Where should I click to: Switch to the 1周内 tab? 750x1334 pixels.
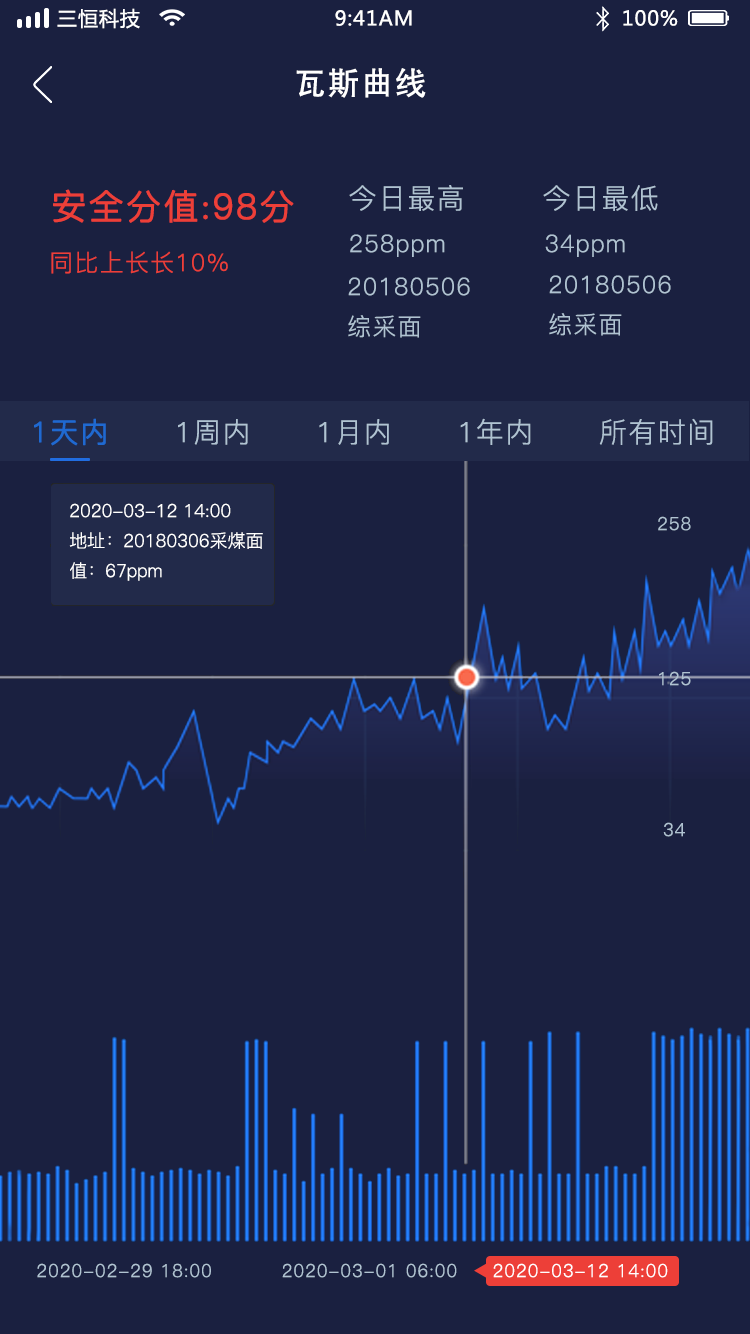(211, 432)
